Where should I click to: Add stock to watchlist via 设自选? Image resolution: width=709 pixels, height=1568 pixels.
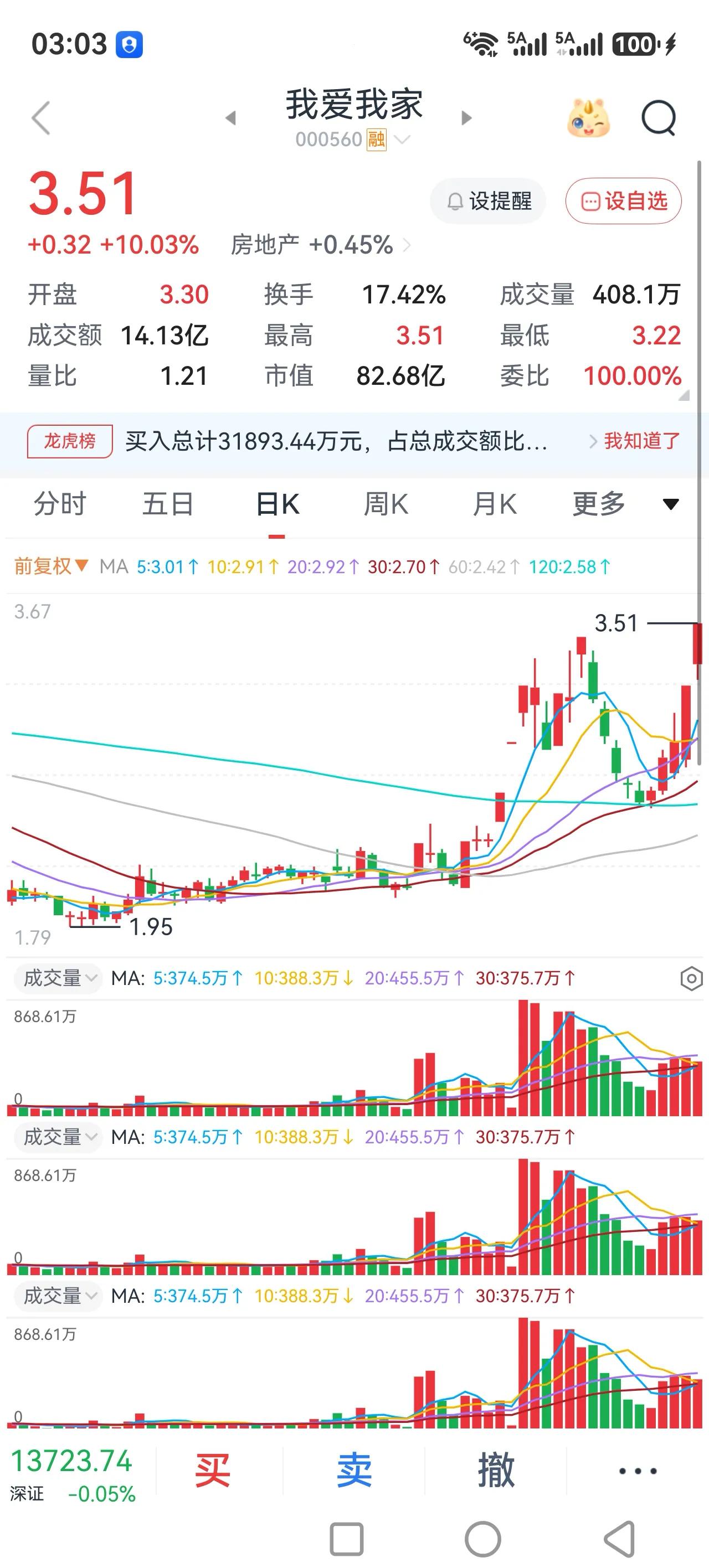(624, 201)
